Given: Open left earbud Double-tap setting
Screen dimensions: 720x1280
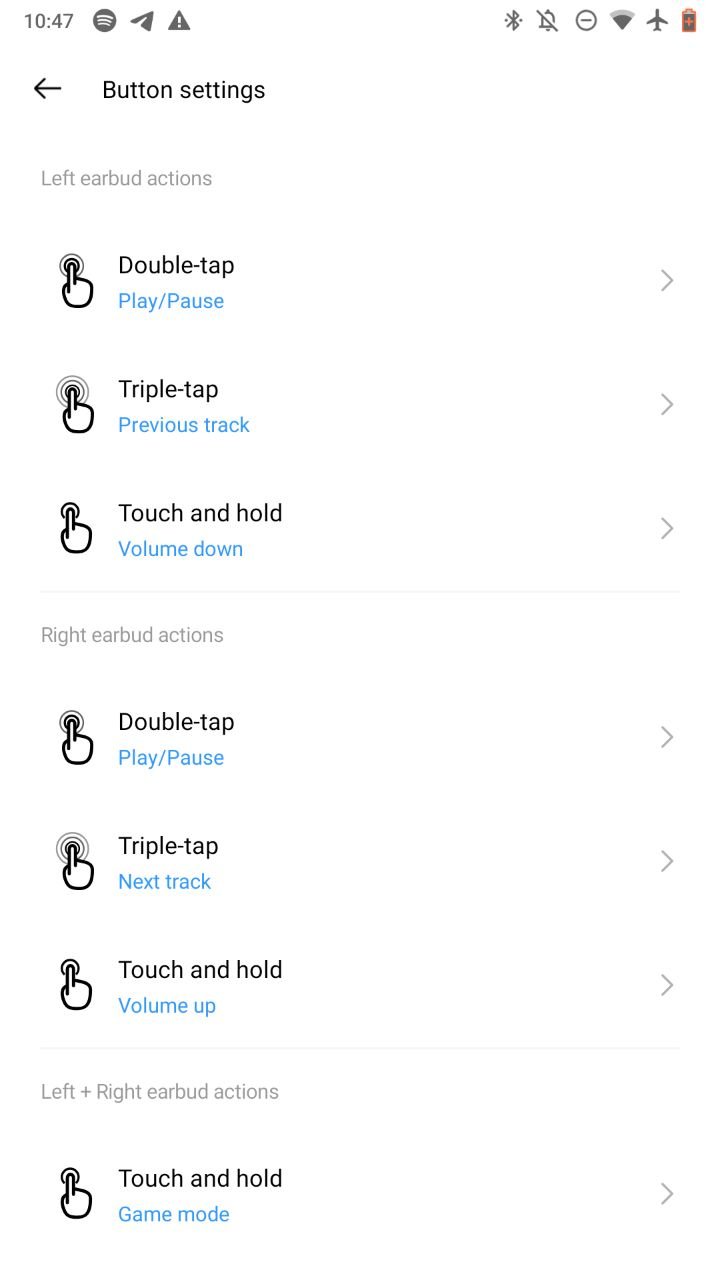Looking at the screenshot, I should (360, 281).
